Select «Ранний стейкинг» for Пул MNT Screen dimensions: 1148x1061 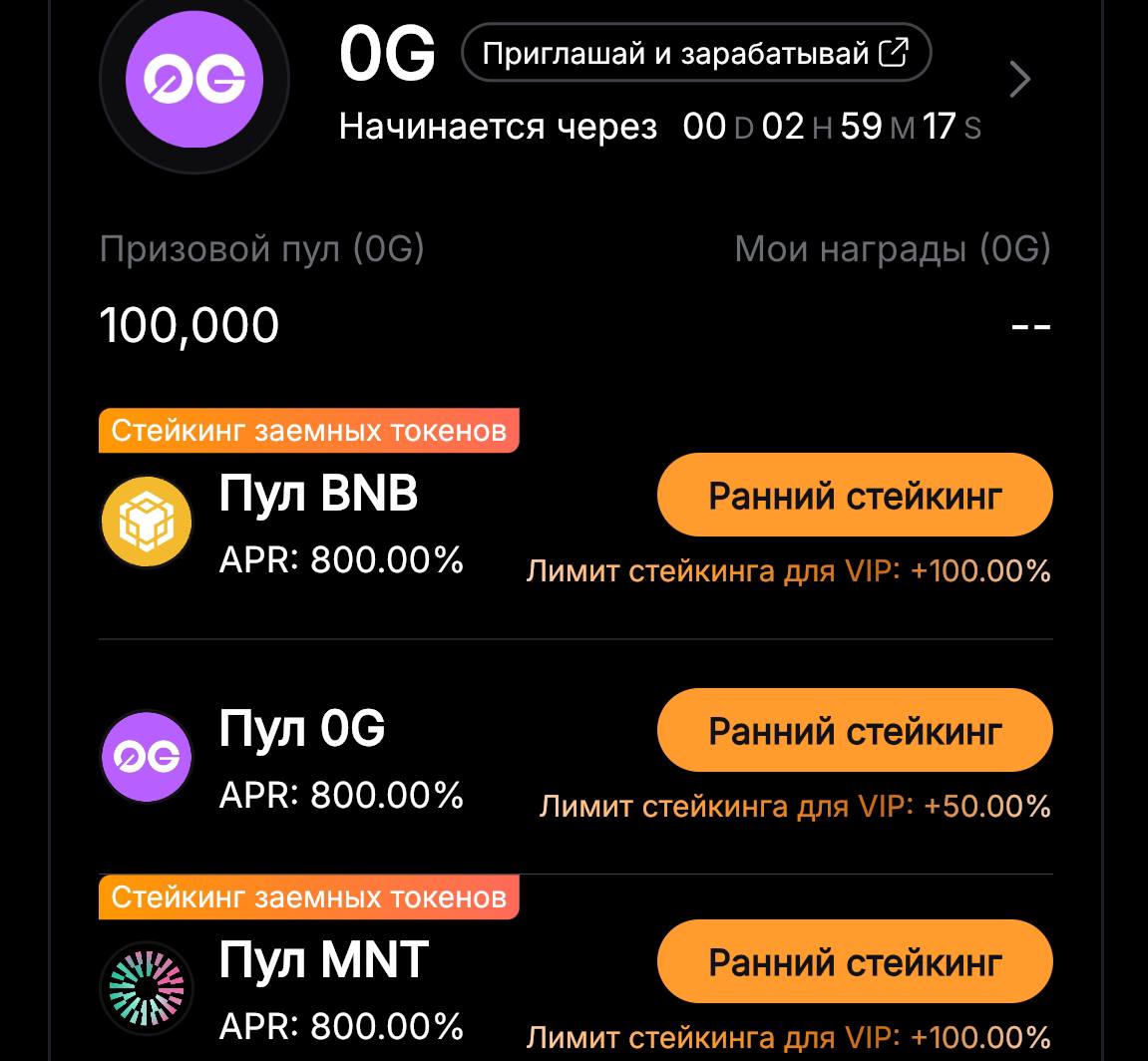pyautogui.click(x=855, y=962)
